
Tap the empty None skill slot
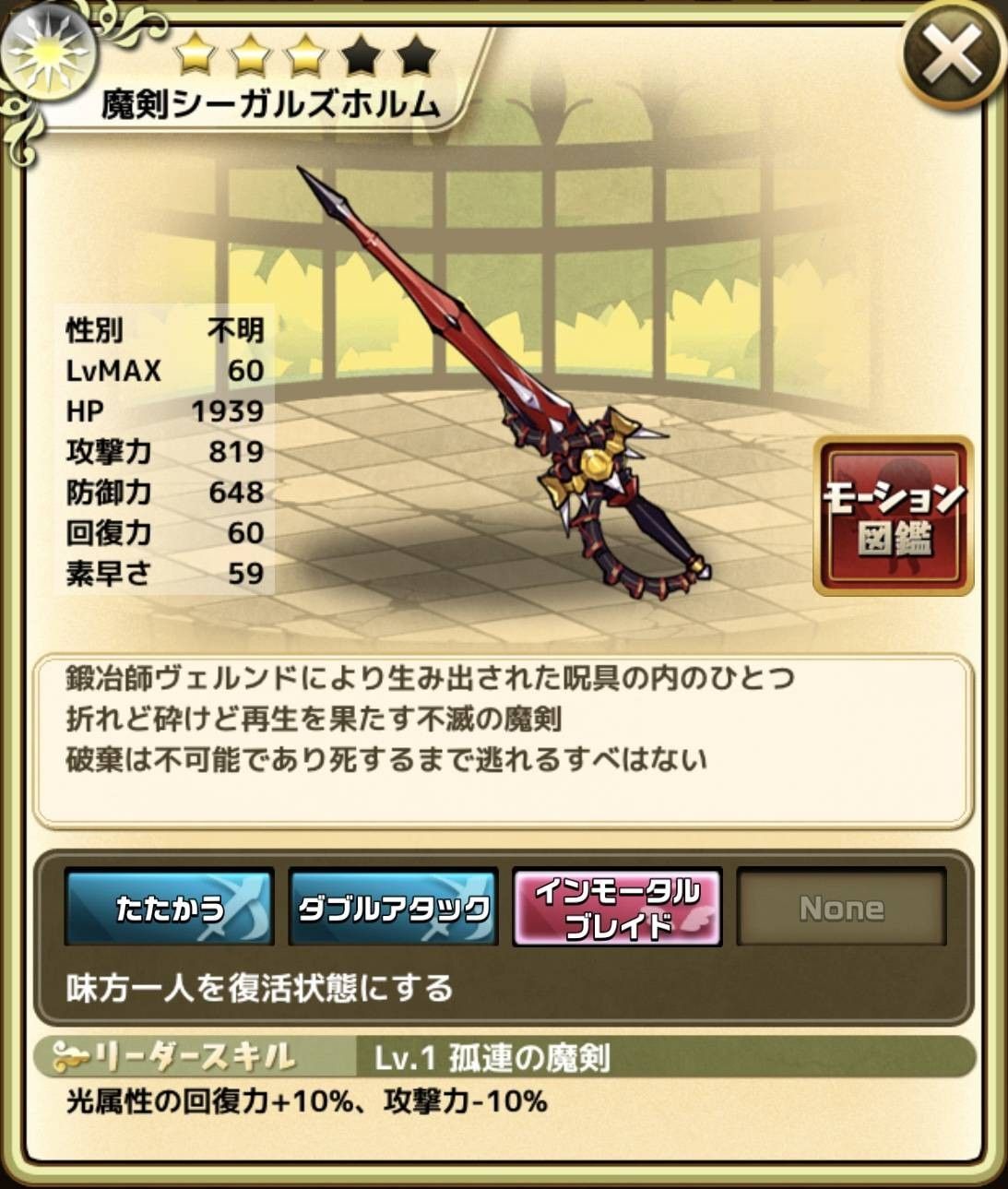pyautogui.click(x=841, y=907)
